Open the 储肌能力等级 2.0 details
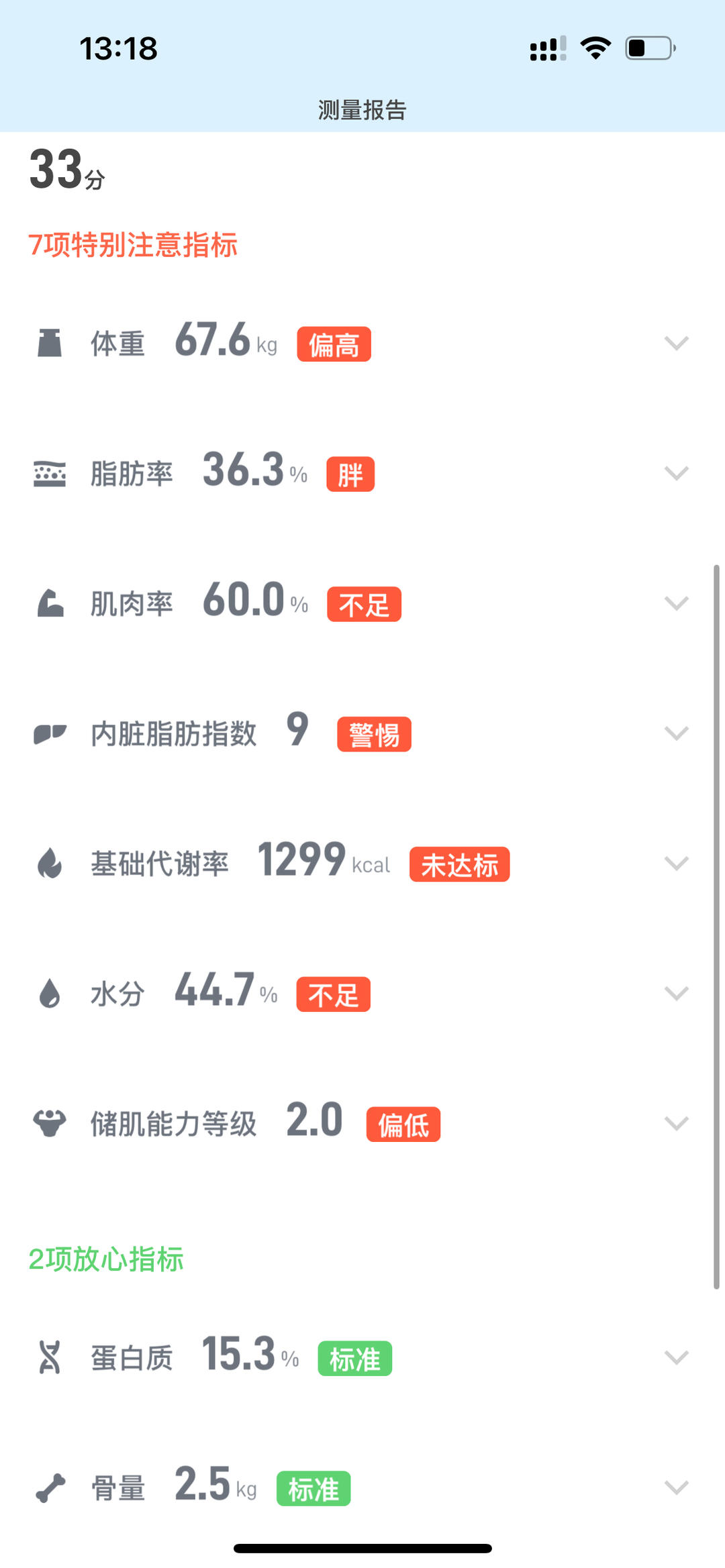 point(676,1123)
